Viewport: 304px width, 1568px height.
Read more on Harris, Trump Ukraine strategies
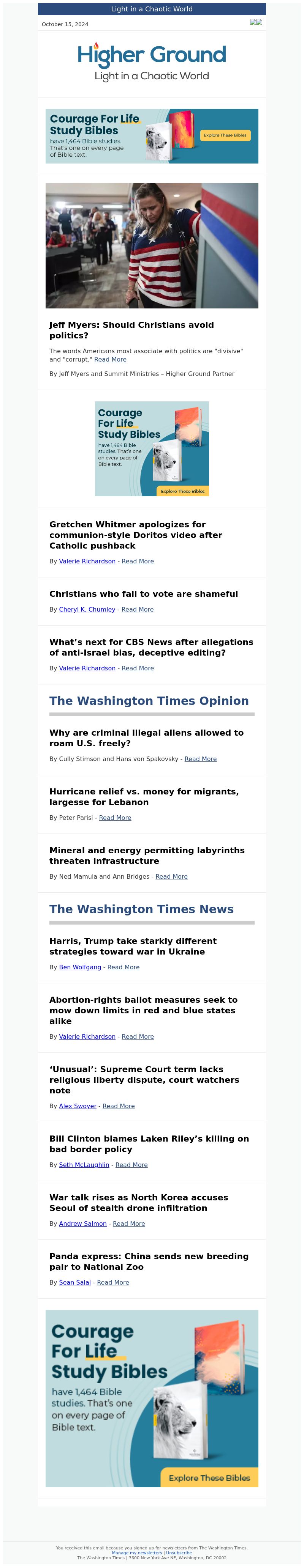point(123,967)
